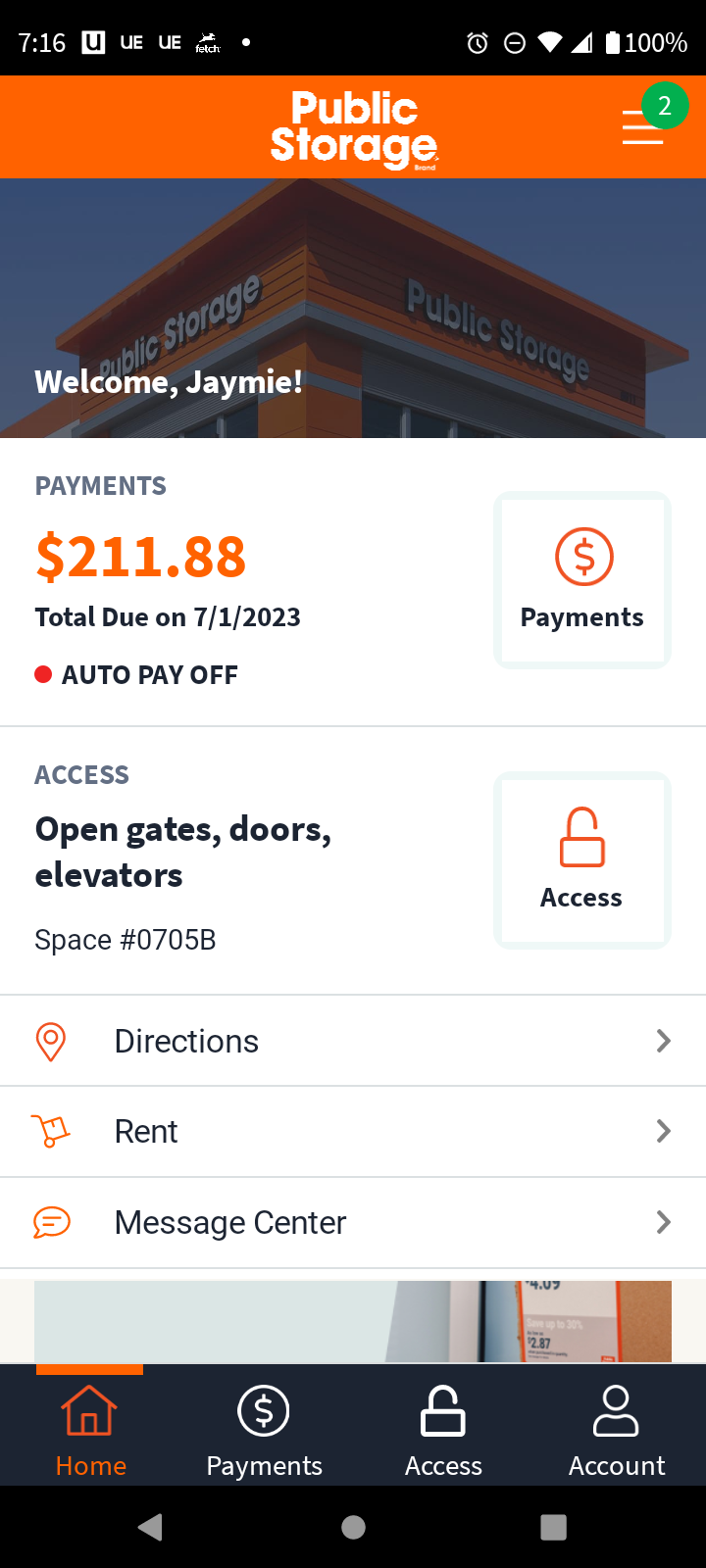This screenshot has width=706, height=1568.
Task: Open the Rent row
Action: (x=353, y=1132)
